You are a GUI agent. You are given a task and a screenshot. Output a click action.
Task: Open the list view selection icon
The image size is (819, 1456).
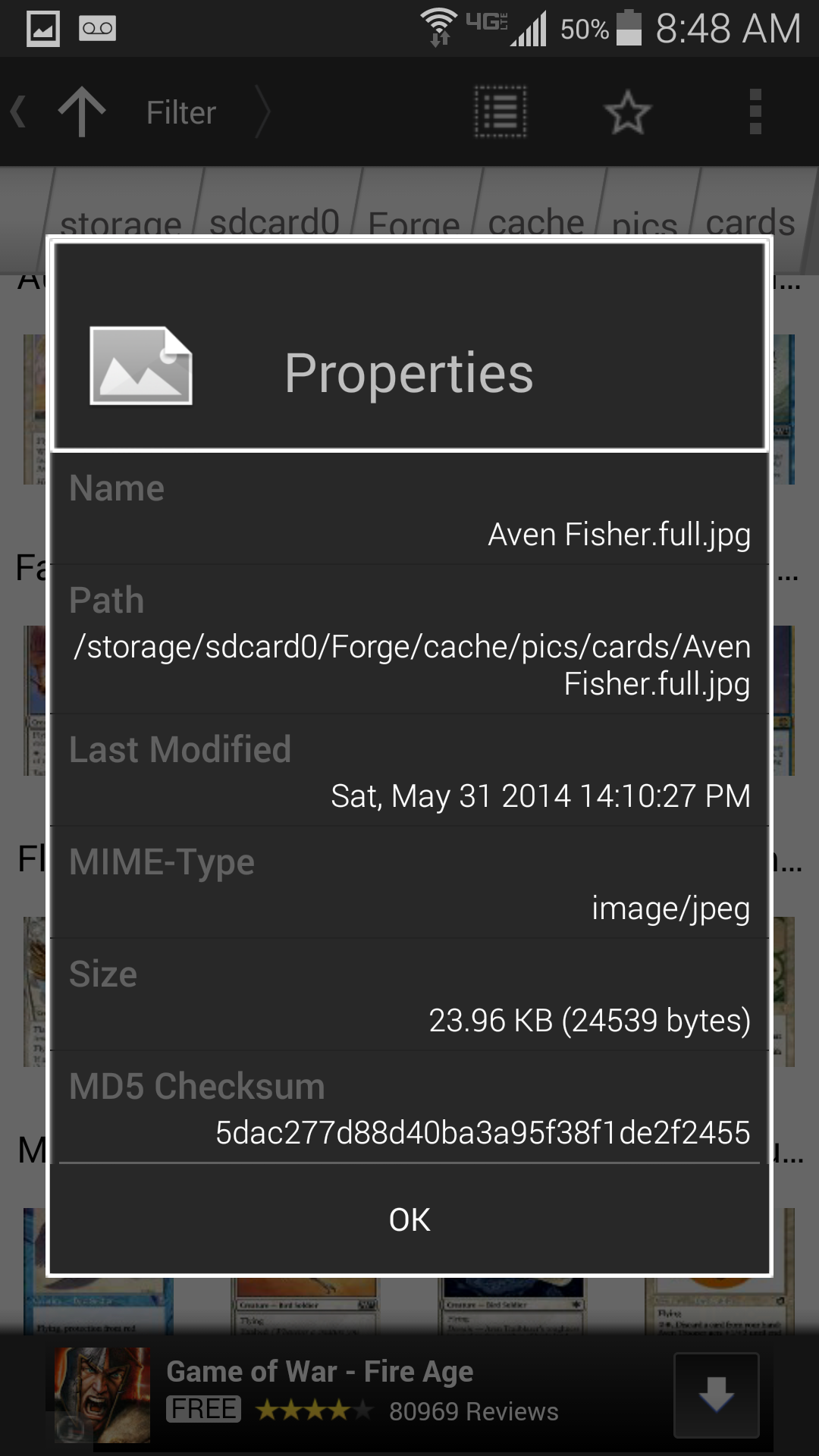(500, 112)
